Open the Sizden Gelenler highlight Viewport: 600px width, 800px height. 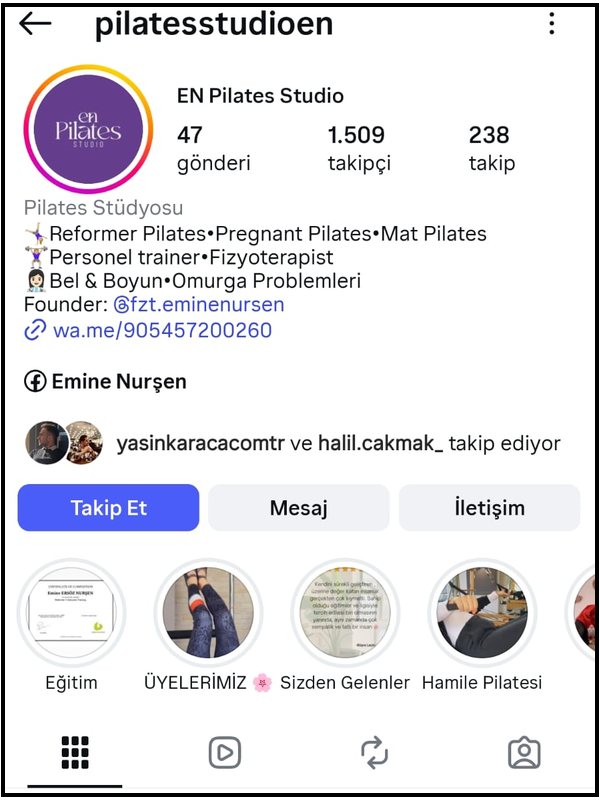tap(345, 612)
